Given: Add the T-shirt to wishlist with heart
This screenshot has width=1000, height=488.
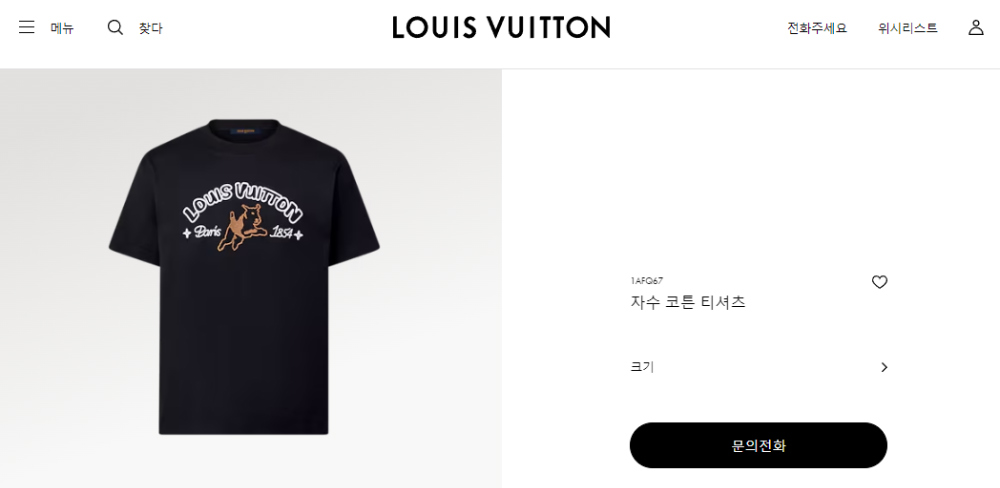Looking at the screenshot, I should click(879, 282).
